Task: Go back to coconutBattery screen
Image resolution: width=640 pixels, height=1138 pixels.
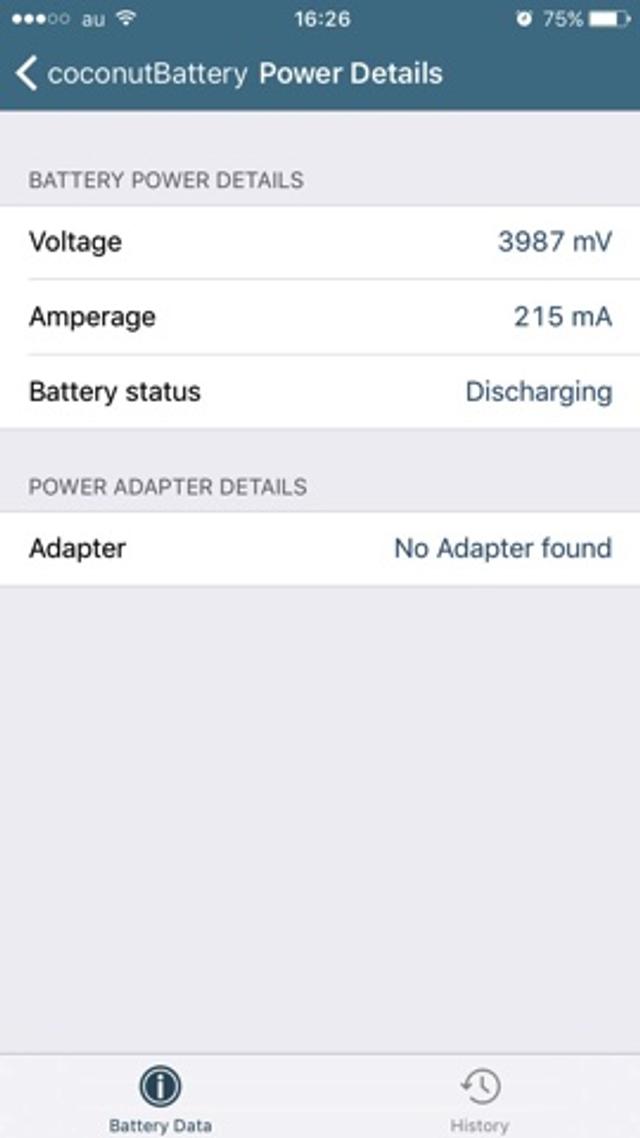Action: tap(130, 74)
